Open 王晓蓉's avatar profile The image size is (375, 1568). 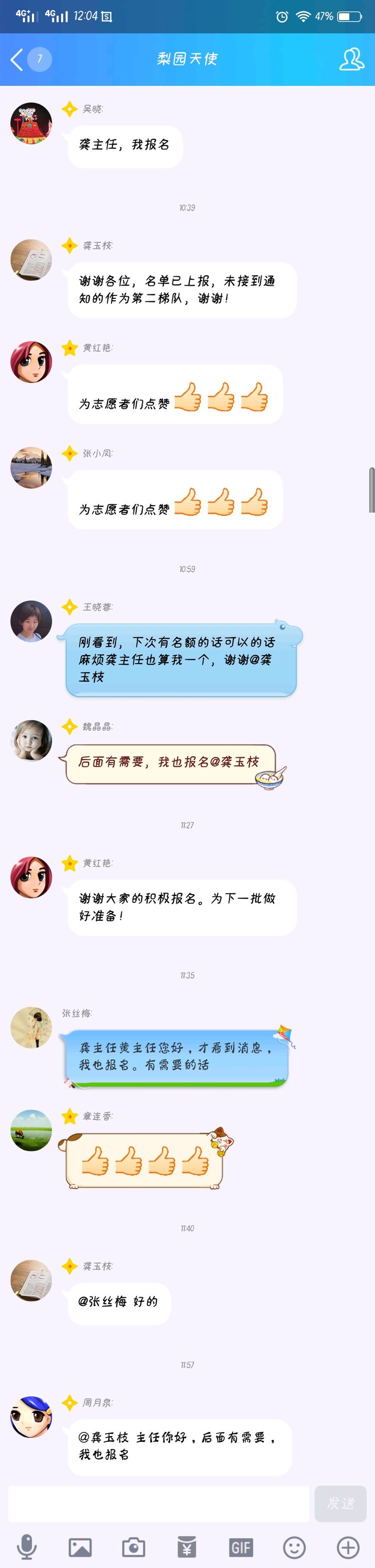click(31, 621)
